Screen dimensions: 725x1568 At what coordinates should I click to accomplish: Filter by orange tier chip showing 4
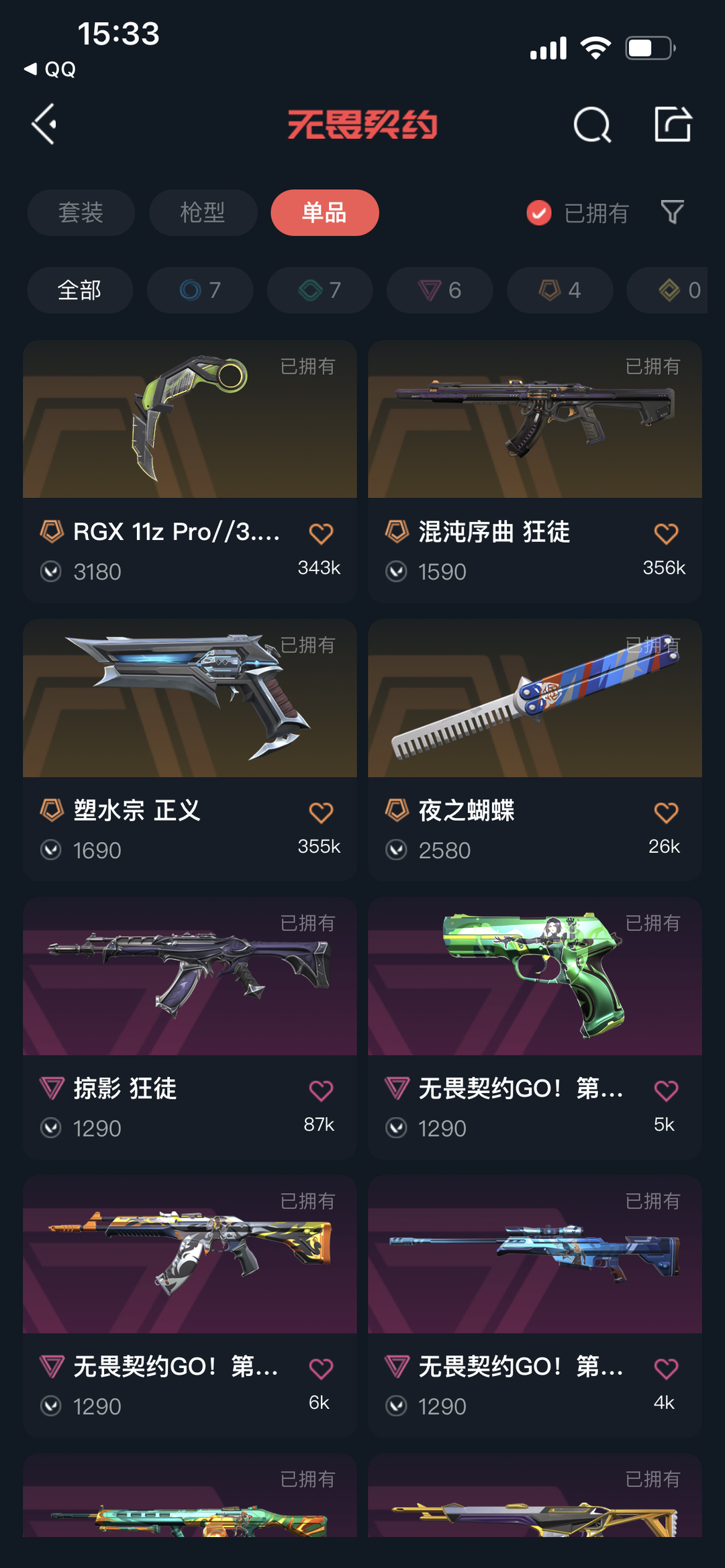[560, 290]
